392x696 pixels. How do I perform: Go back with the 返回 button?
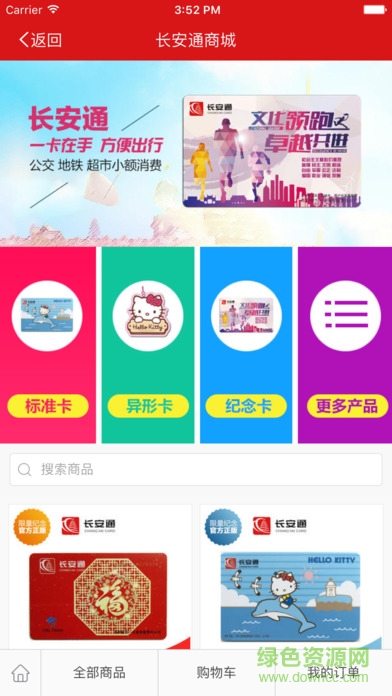tap(40, 40)
